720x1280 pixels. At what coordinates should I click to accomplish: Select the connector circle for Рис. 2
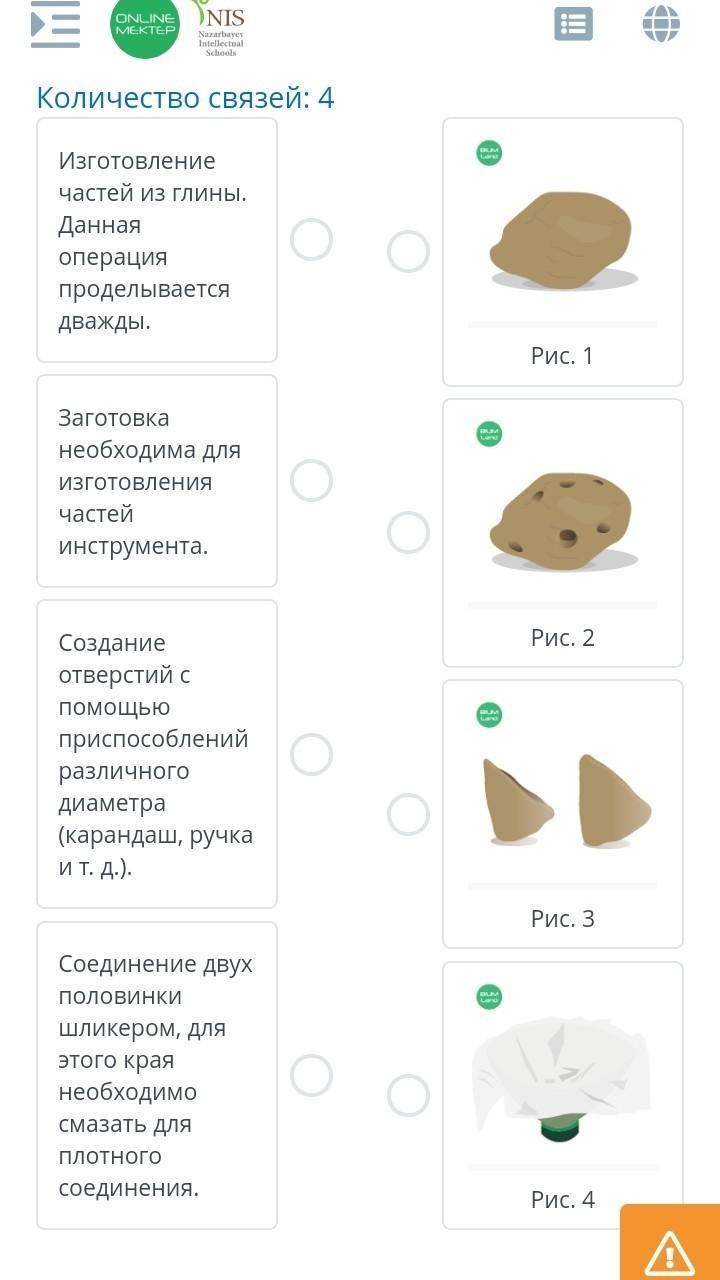click(408, 533)
